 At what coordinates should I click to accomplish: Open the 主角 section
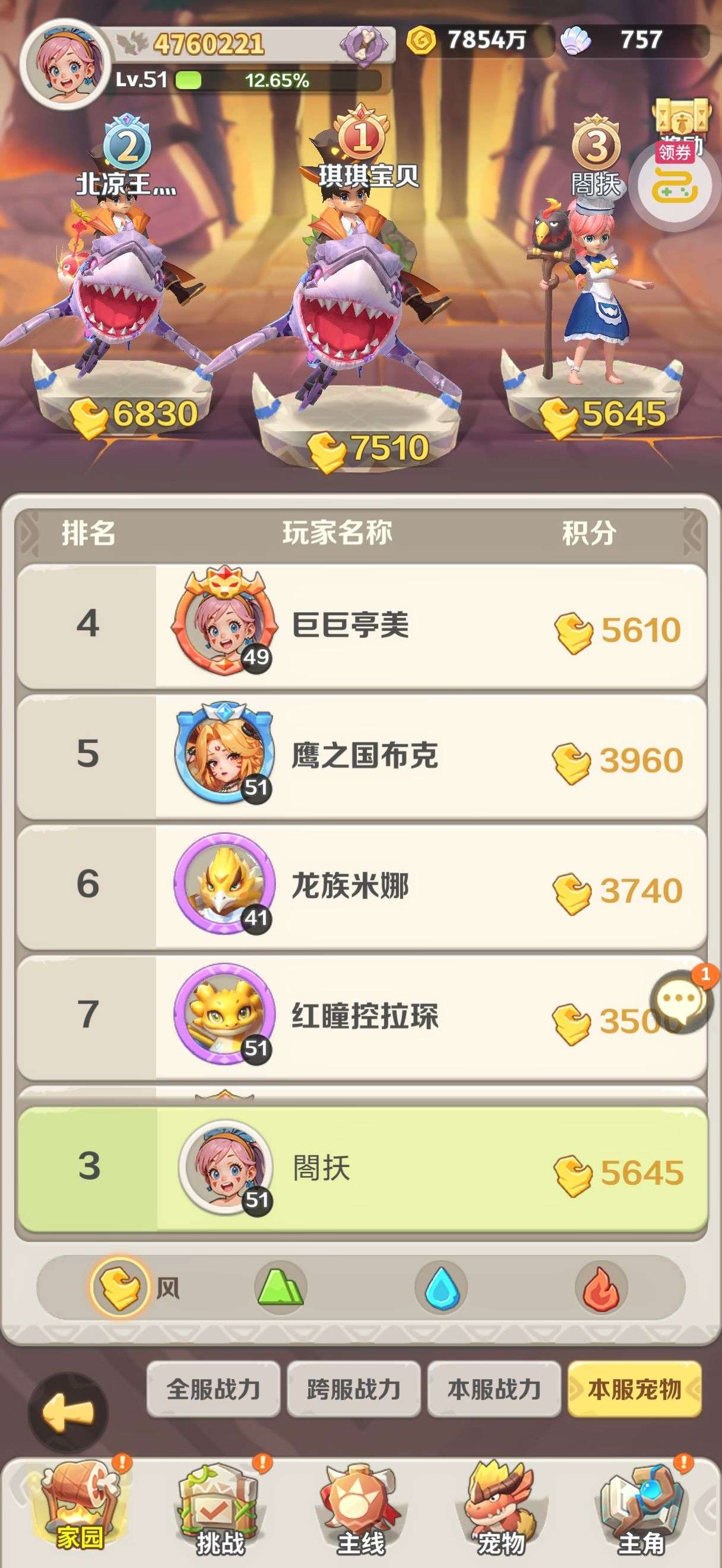tap(641, 1509)
